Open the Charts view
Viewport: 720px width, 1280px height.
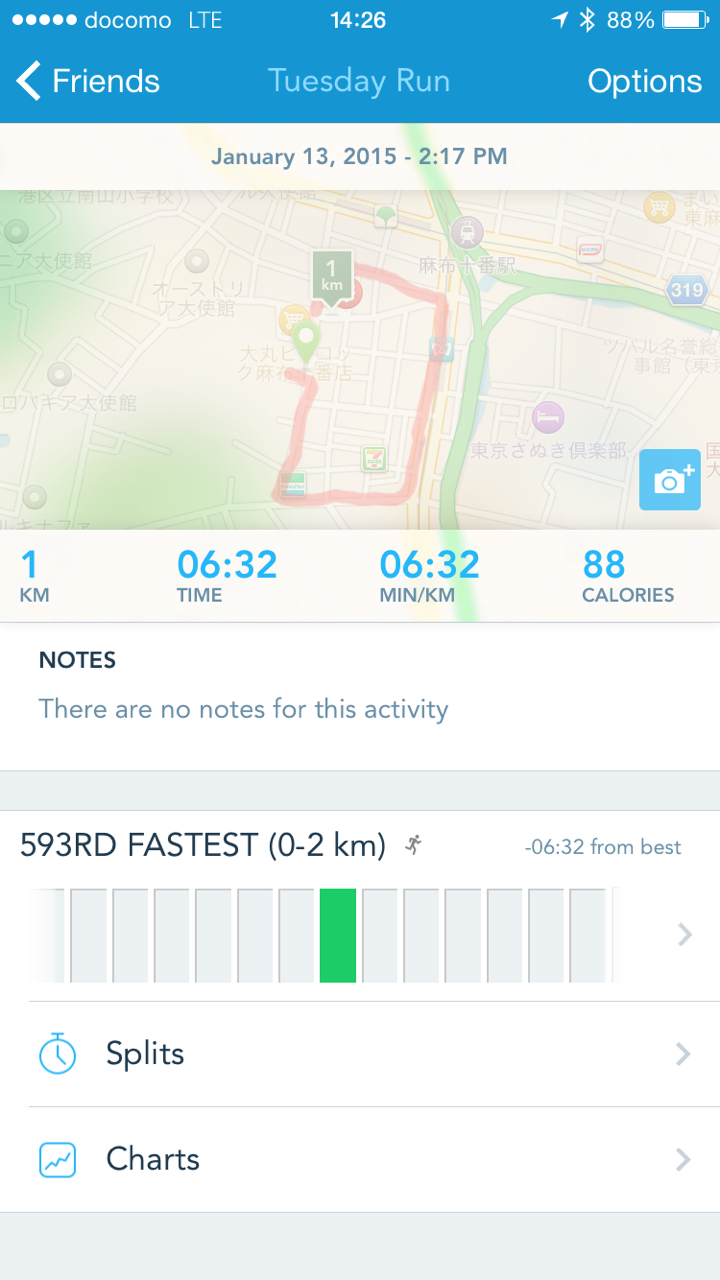point(360,1159)
